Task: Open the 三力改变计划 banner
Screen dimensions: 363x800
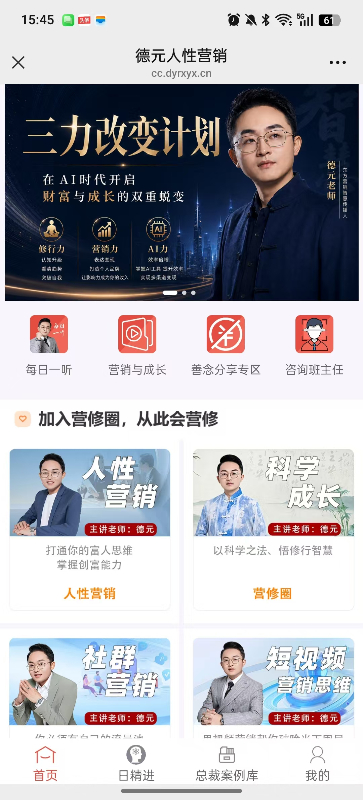Action: pyautogui.click(x=181, y=192)
